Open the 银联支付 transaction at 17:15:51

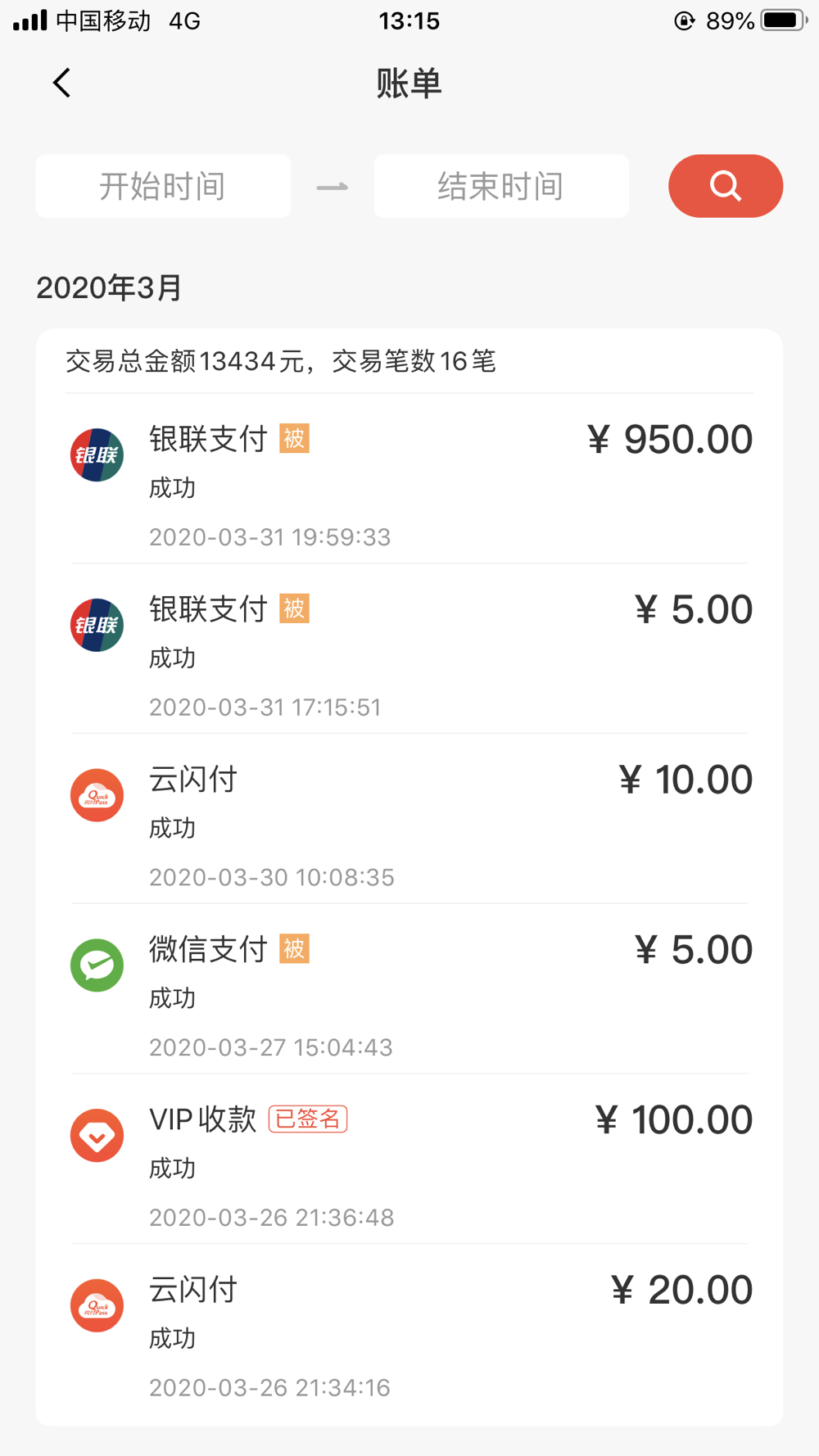[x=409, y=649]
